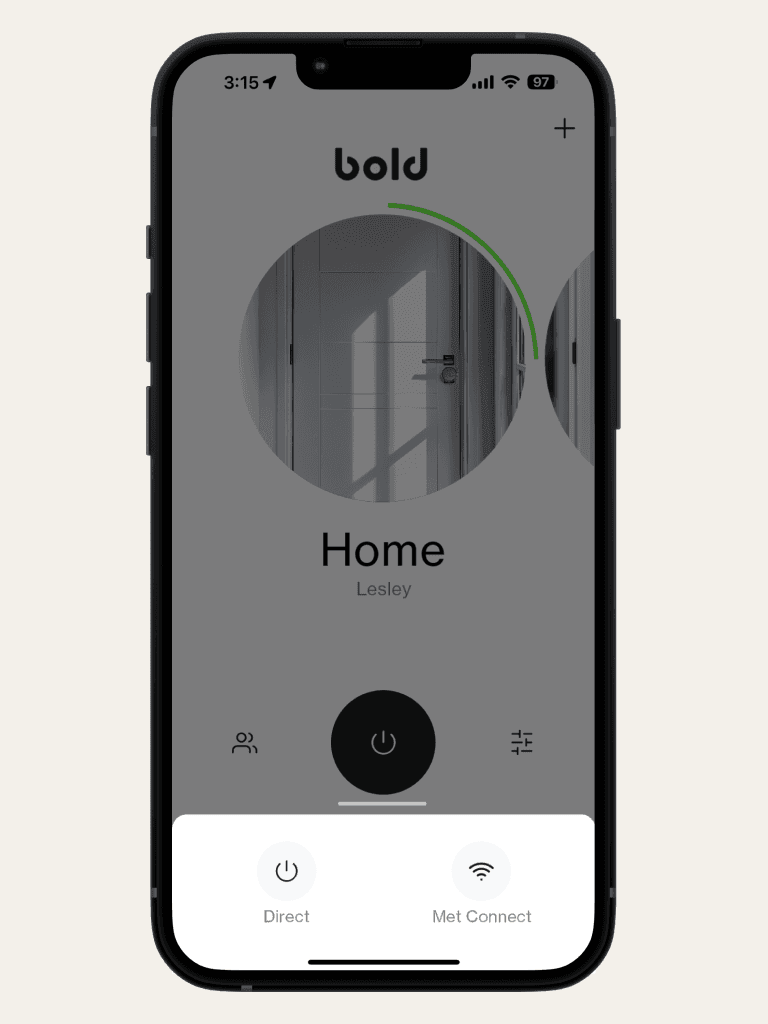Tap the plus icon to add a lock
Viewport: 768px width, 1024px height.
(x=565, y=129)
